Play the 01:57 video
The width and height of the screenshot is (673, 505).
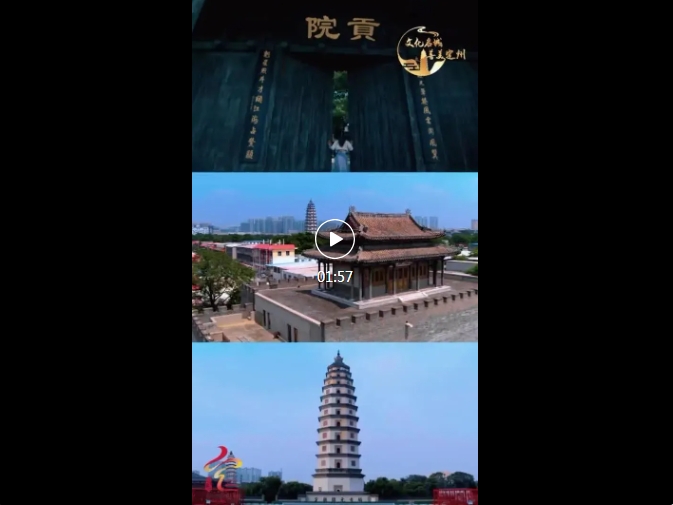pyautogui.click(x=335, y=239)
